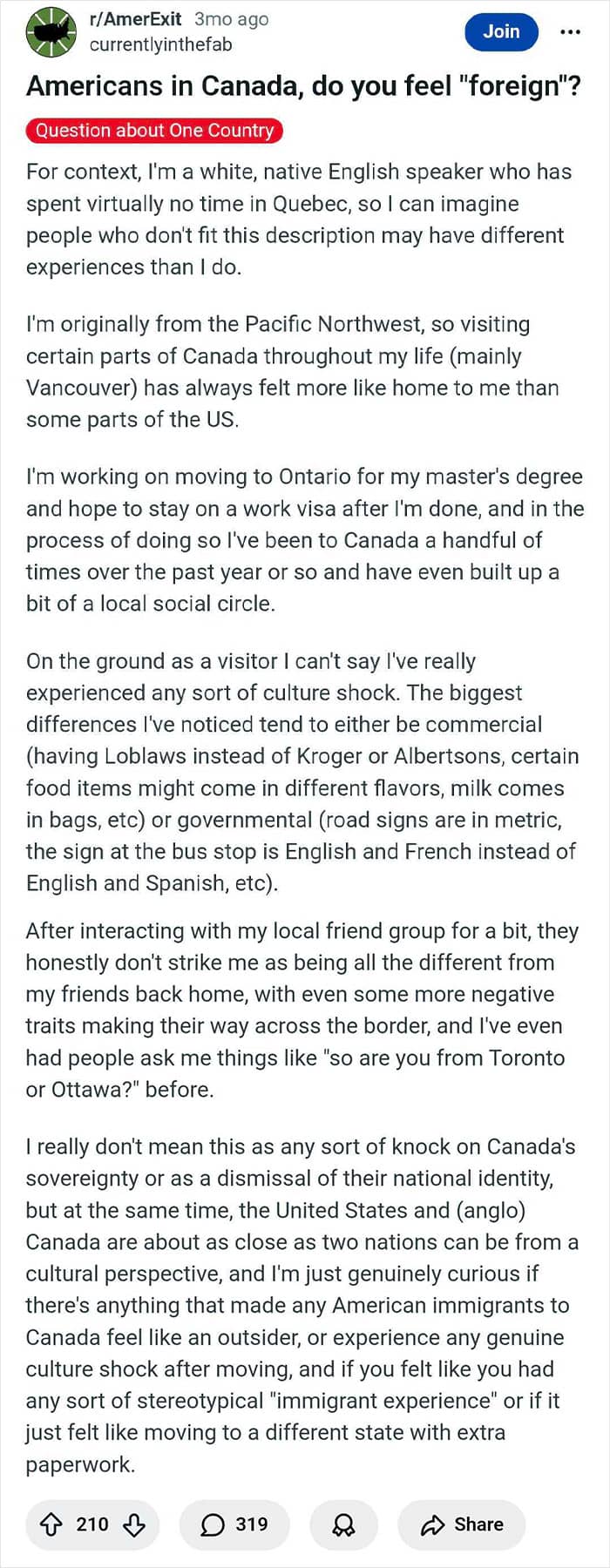The width and height of the screenshot is (610, 1568).
Task: View the r/AmerExit community avatar
Action: point(51,32)
